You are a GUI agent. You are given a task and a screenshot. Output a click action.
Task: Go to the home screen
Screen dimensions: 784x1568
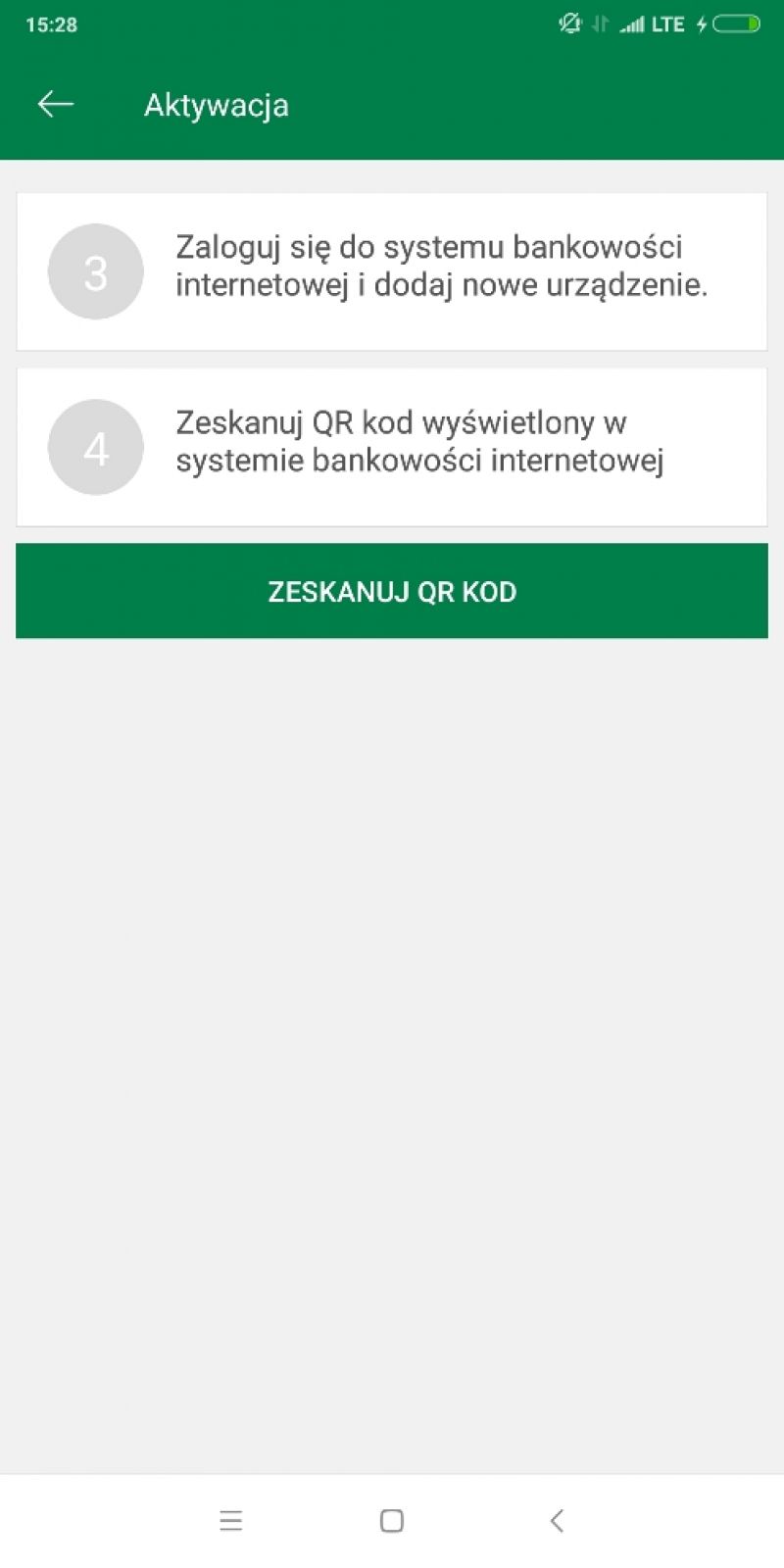[392, 1521]
